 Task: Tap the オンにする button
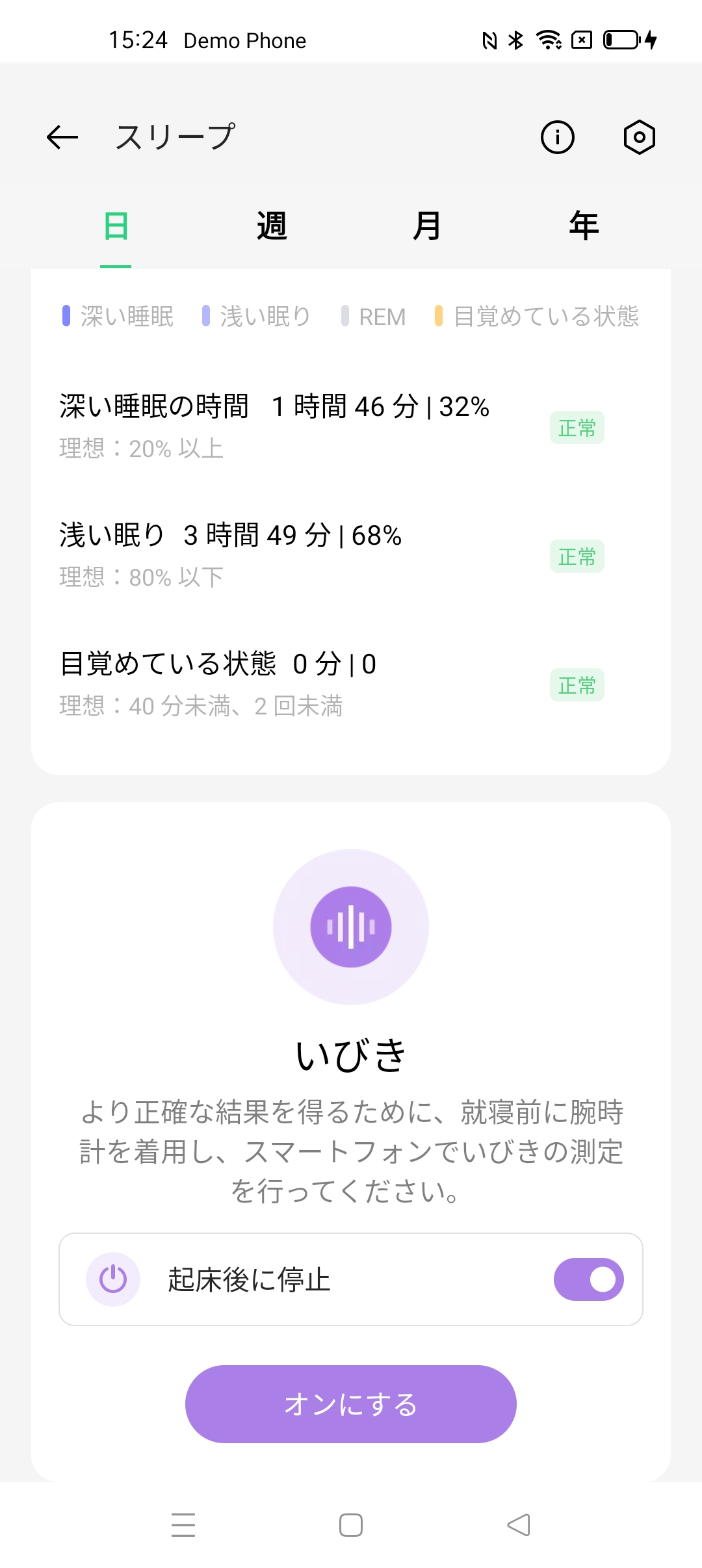point(351,1404)
